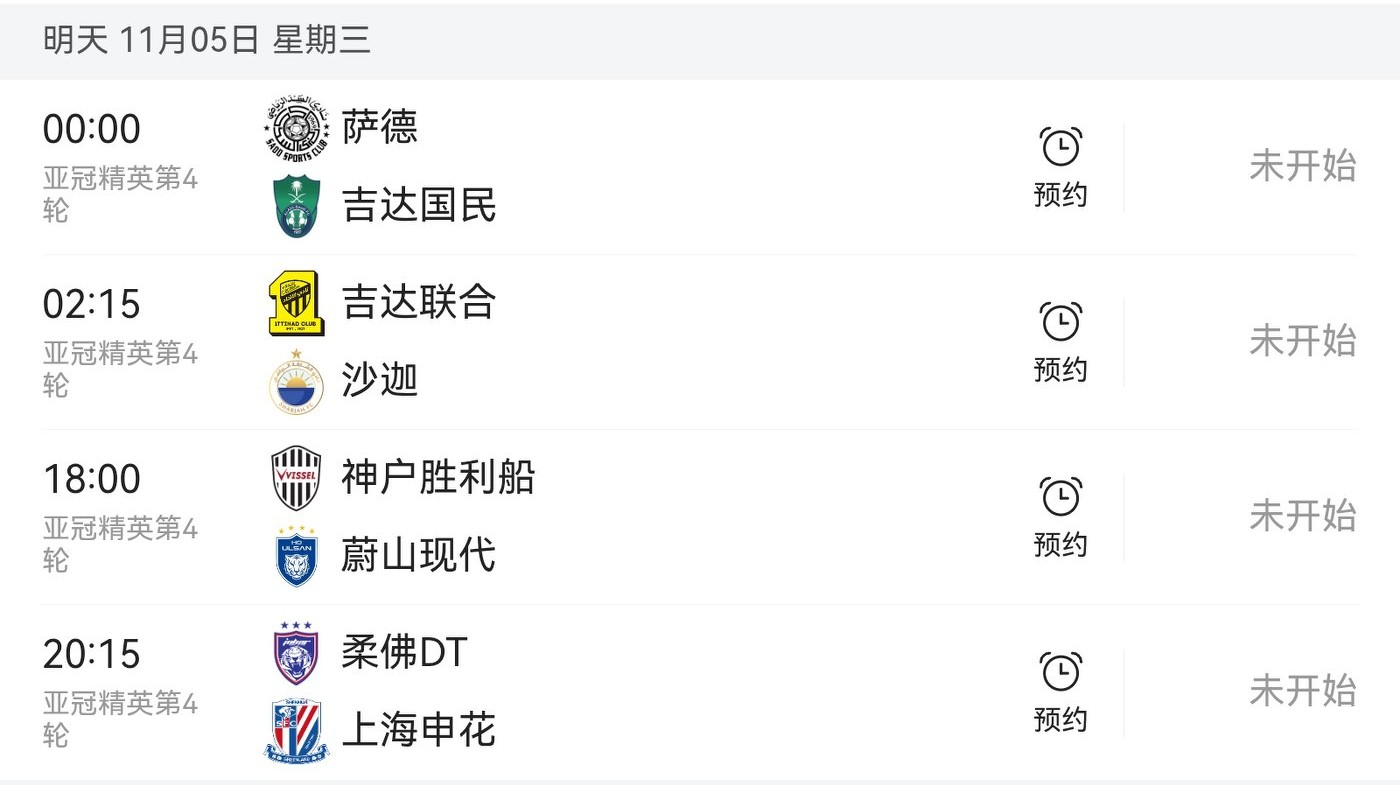This screenshot has height=785, width=1400.
Task: View 神户胜利船 vs 蔚山现代 match details
Action: pos(600,517)
